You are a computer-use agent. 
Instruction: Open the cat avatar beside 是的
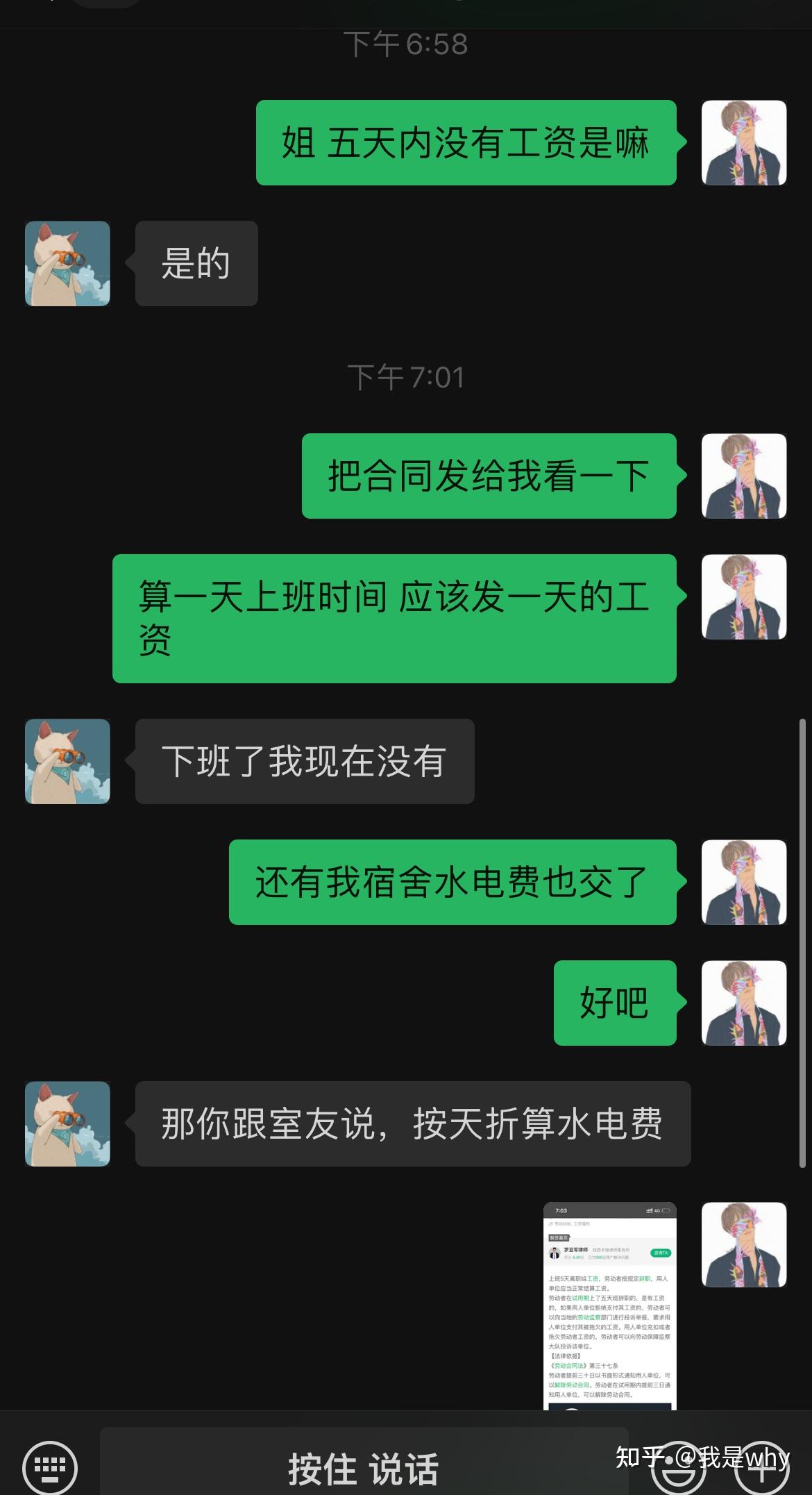[x=67, y=264]
